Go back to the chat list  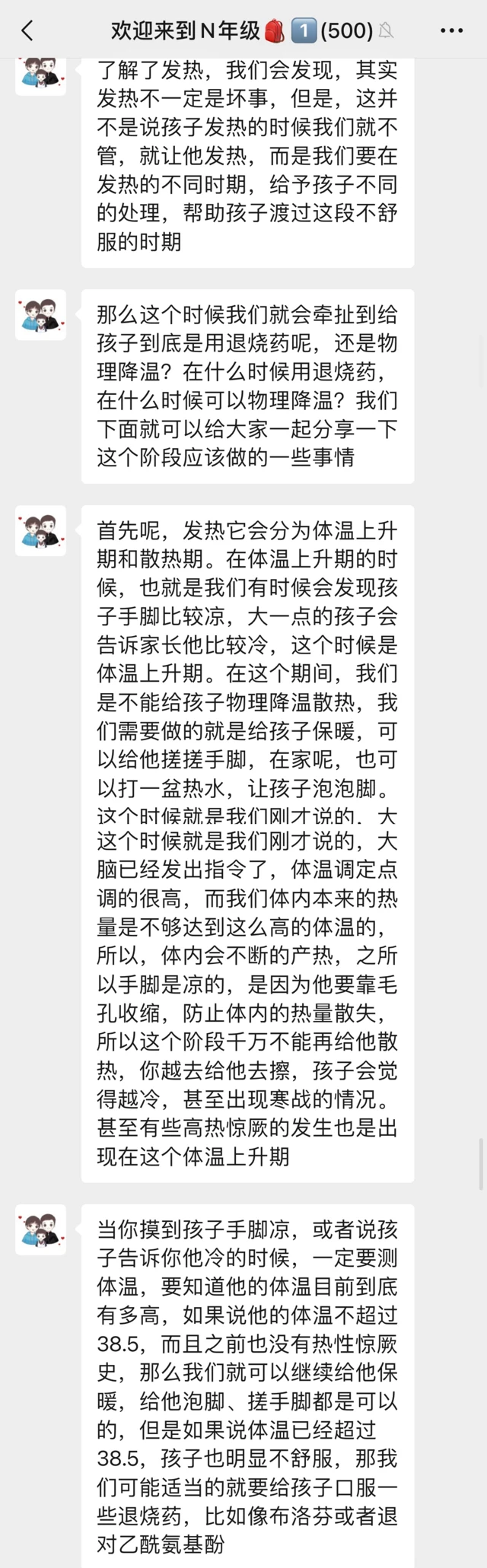click(x=27, y=30)
